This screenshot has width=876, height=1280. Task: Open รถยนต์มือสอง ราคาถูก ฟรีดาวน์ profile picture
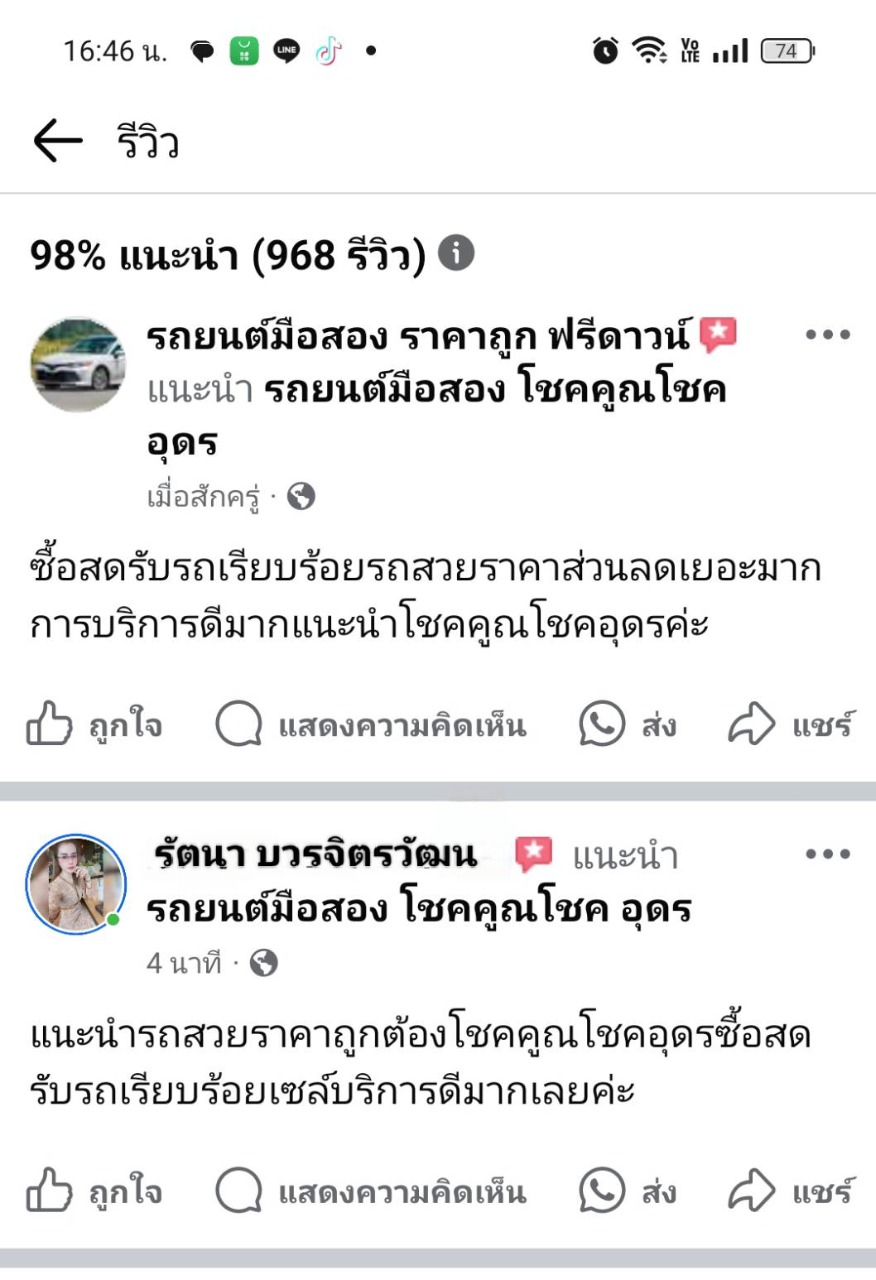coord(78,366)
